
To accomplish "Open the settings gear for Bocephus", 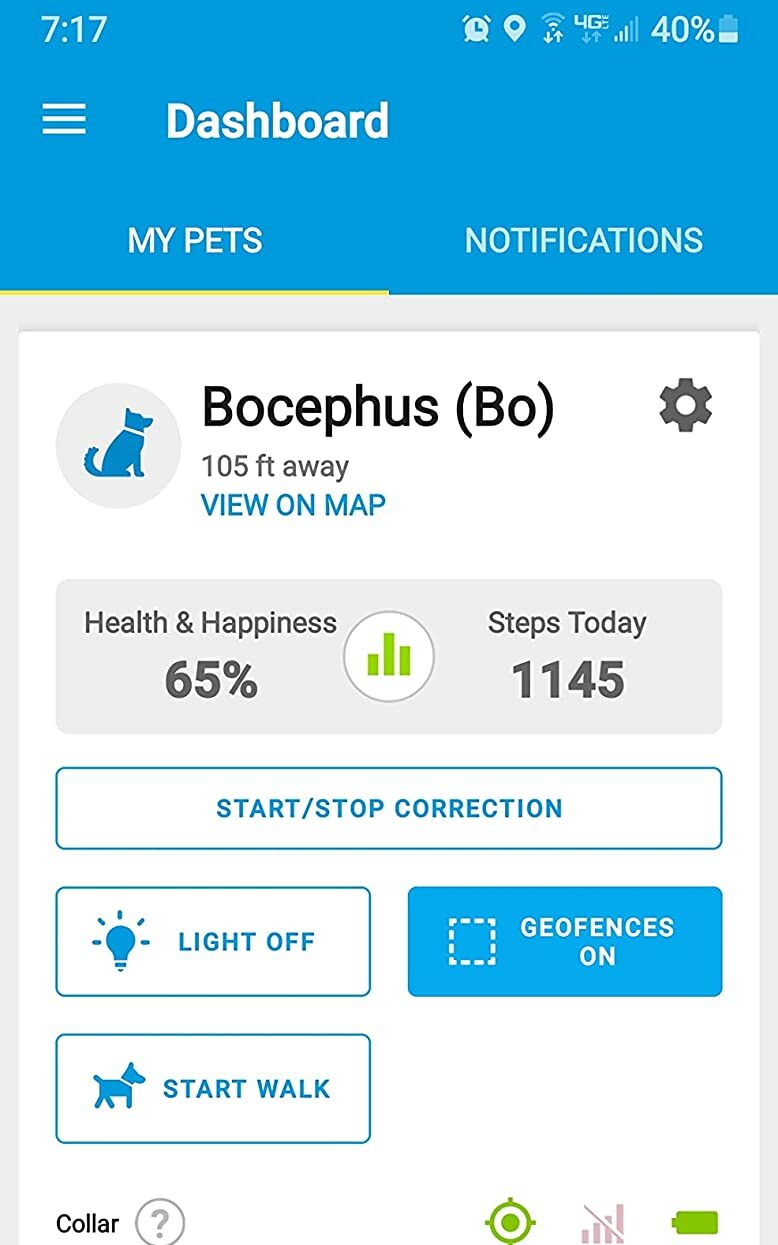I will tap(686, 406).
